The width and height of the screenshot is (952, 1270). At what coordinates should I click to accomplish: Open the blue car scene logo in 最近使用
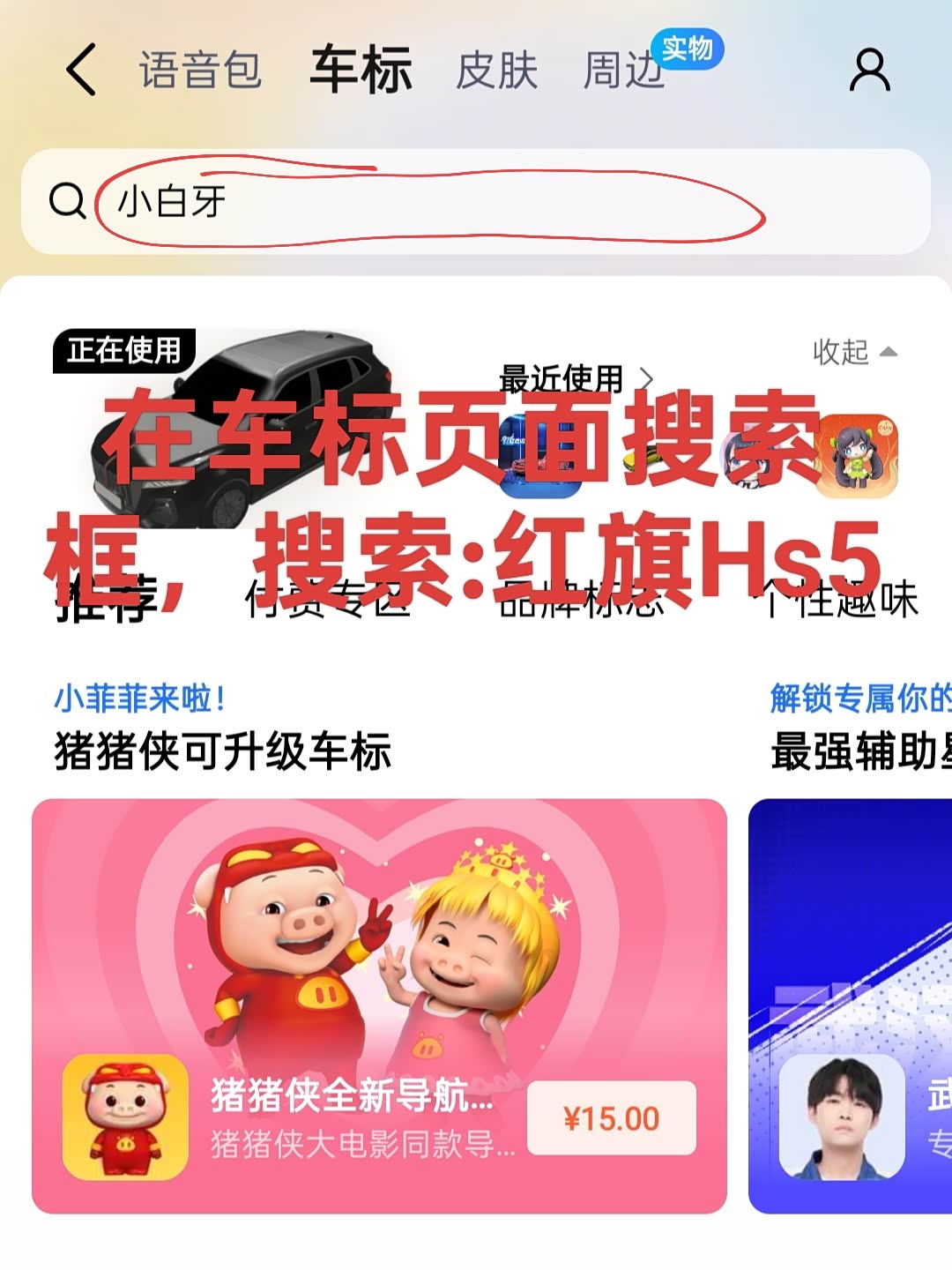(538, 454)
